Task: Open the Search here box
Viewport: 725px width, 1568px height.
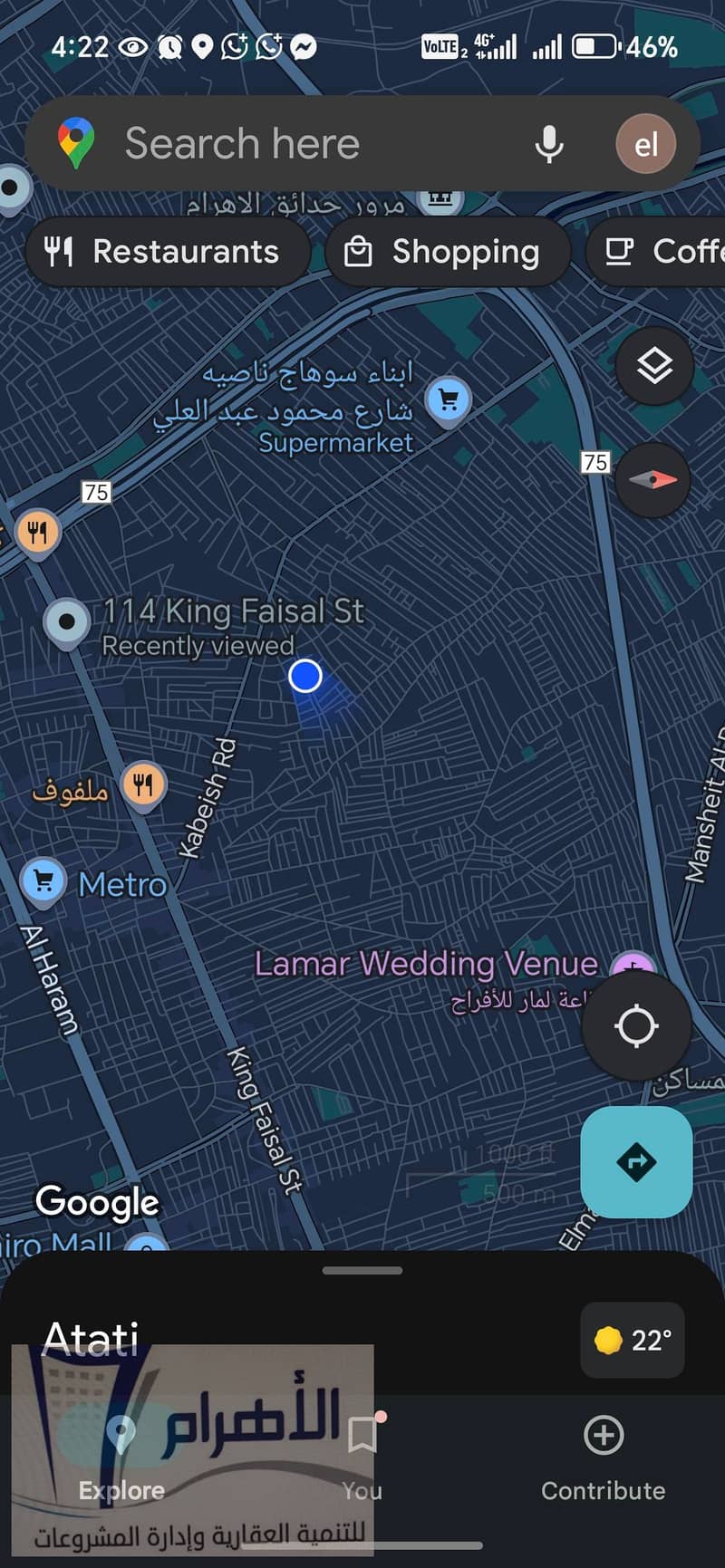Action: (x=272, y=144)
